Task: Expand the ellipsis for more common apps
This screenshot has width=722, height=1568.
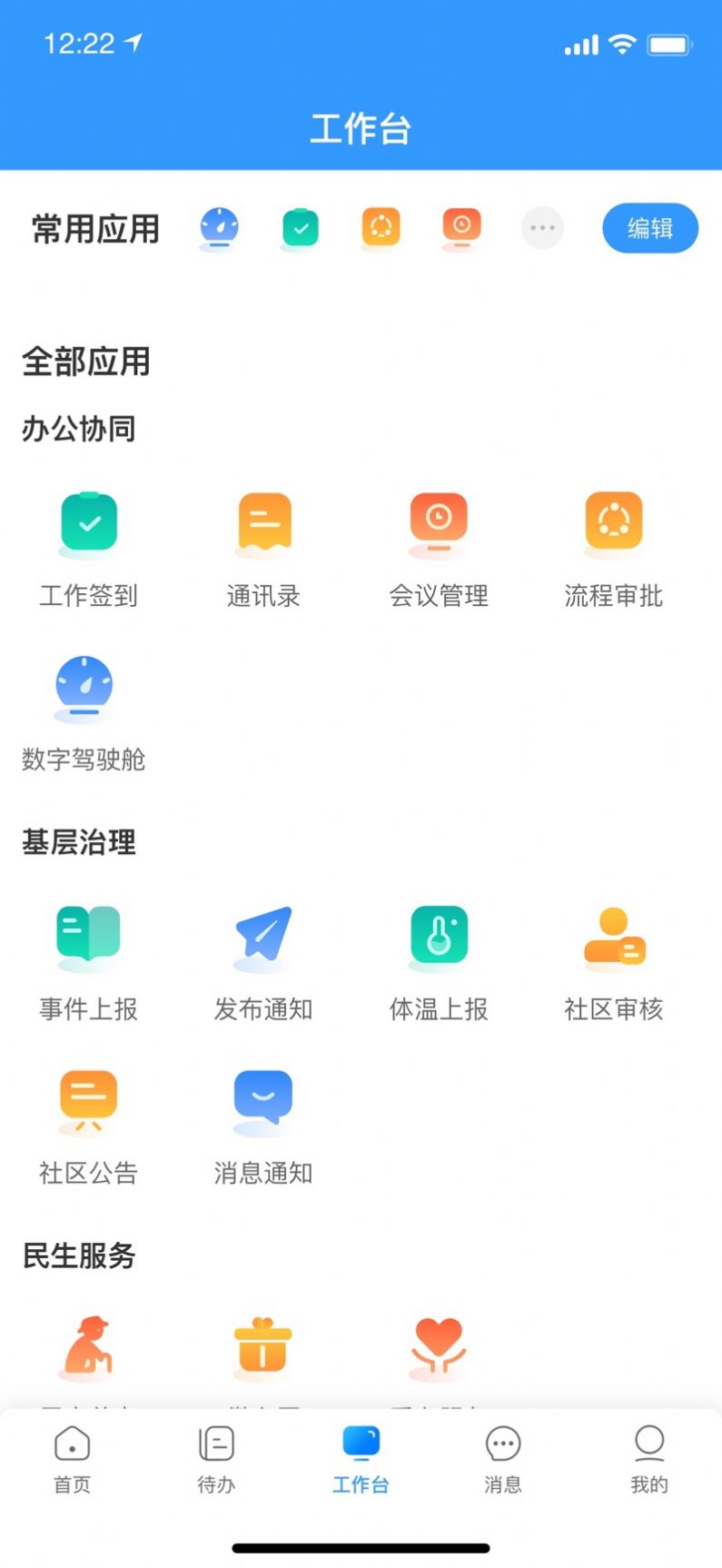Action: coord(542,228)
